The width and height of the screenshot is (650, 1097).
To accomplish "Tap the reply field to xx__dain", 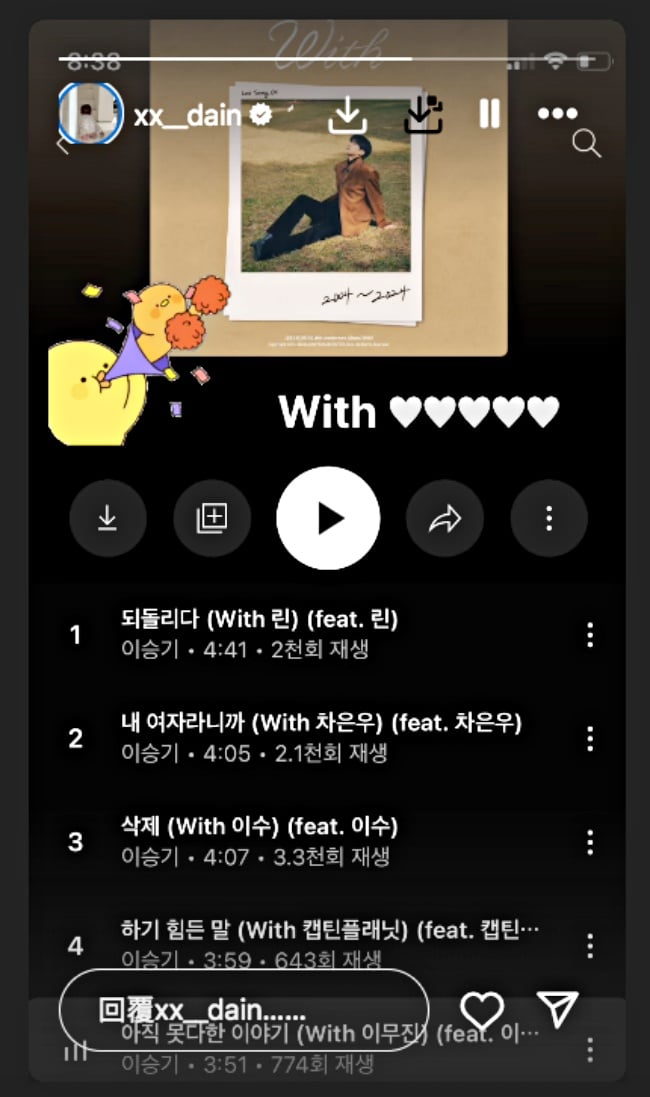I will 244,1009.
